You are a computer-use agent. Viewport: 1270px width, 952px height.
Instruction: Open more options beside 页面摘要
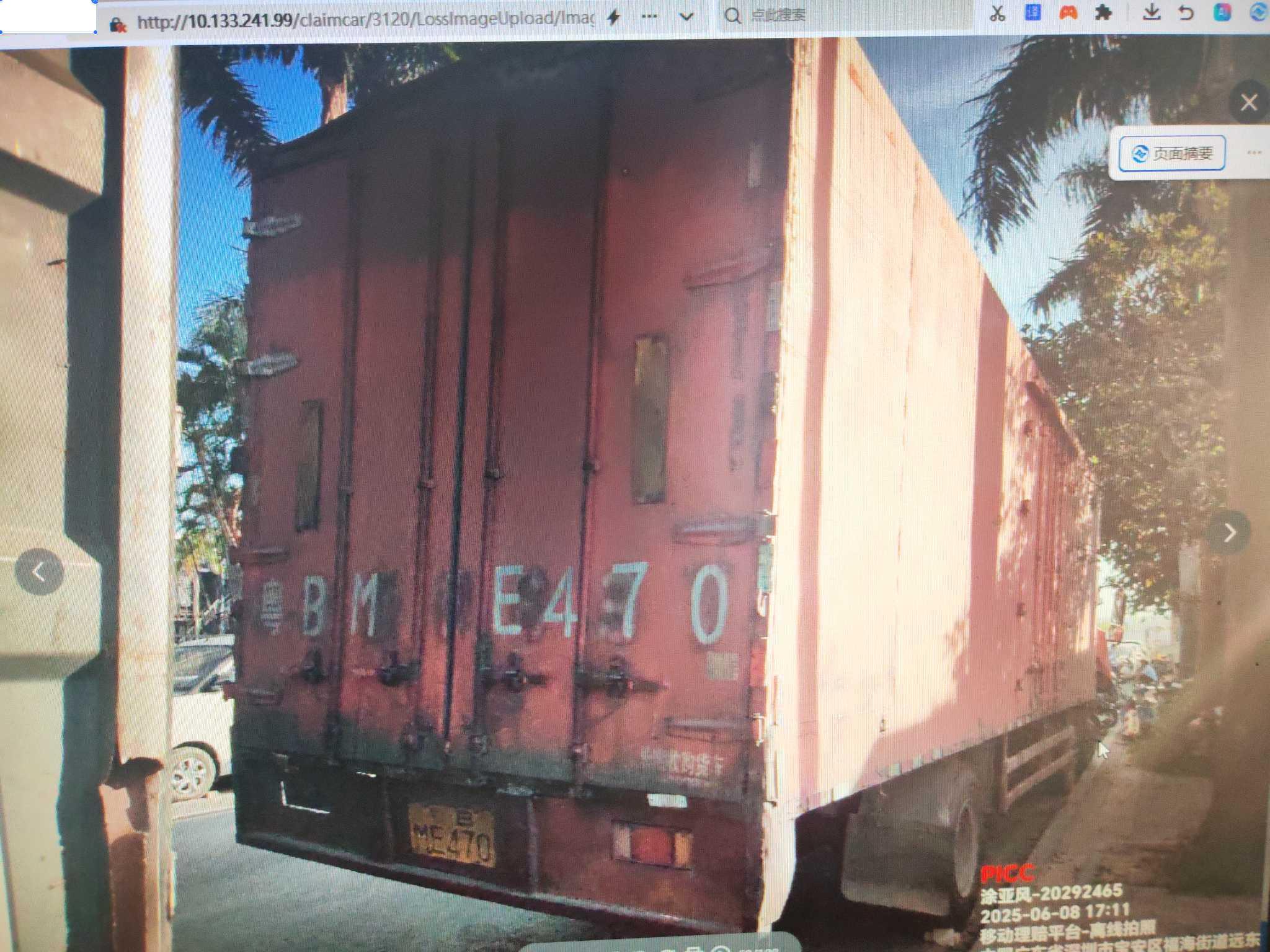[1254, 152]
